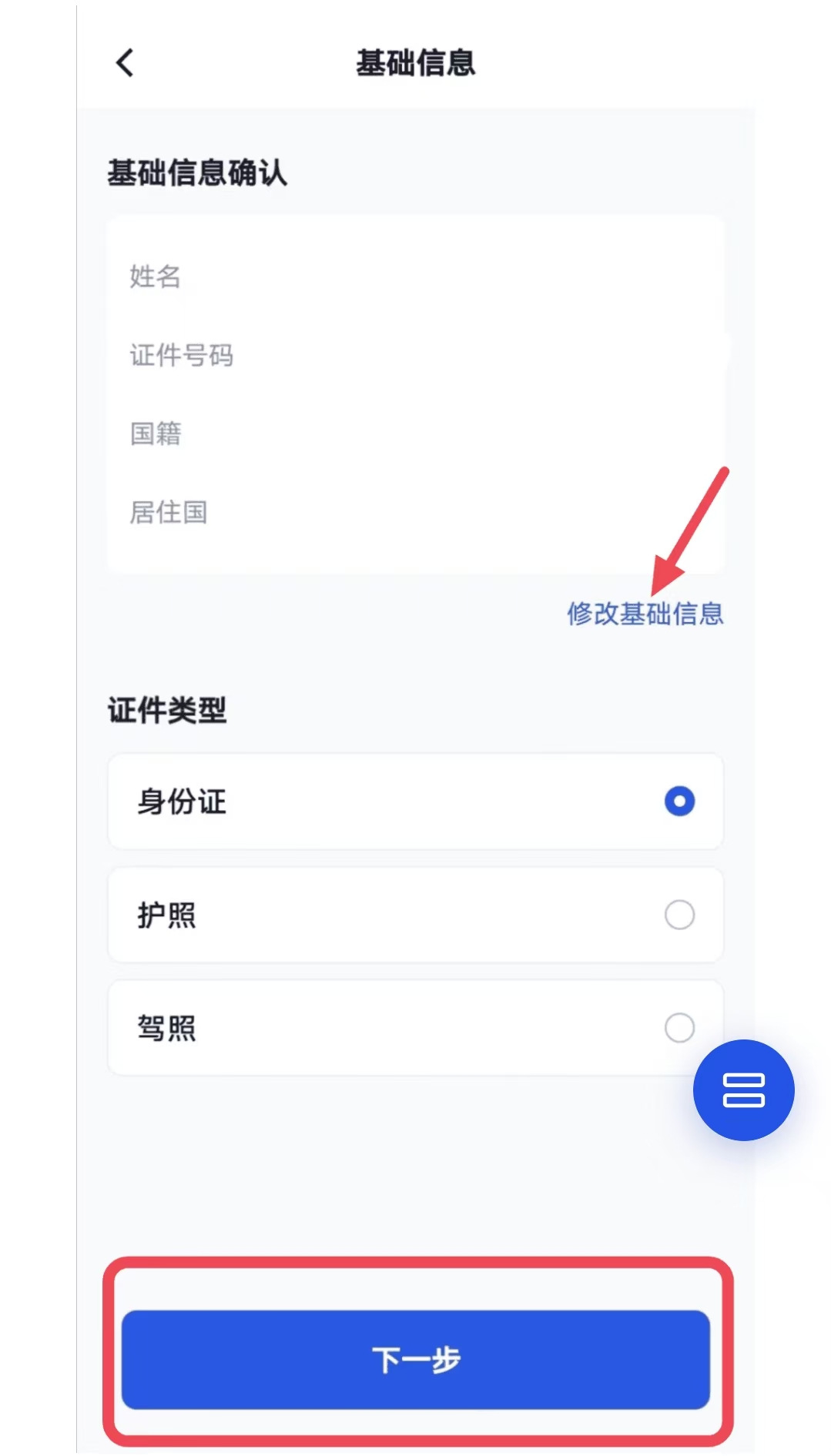Click the 基础信息 page title
831x1456 pixels.
(x=414, y=63)
